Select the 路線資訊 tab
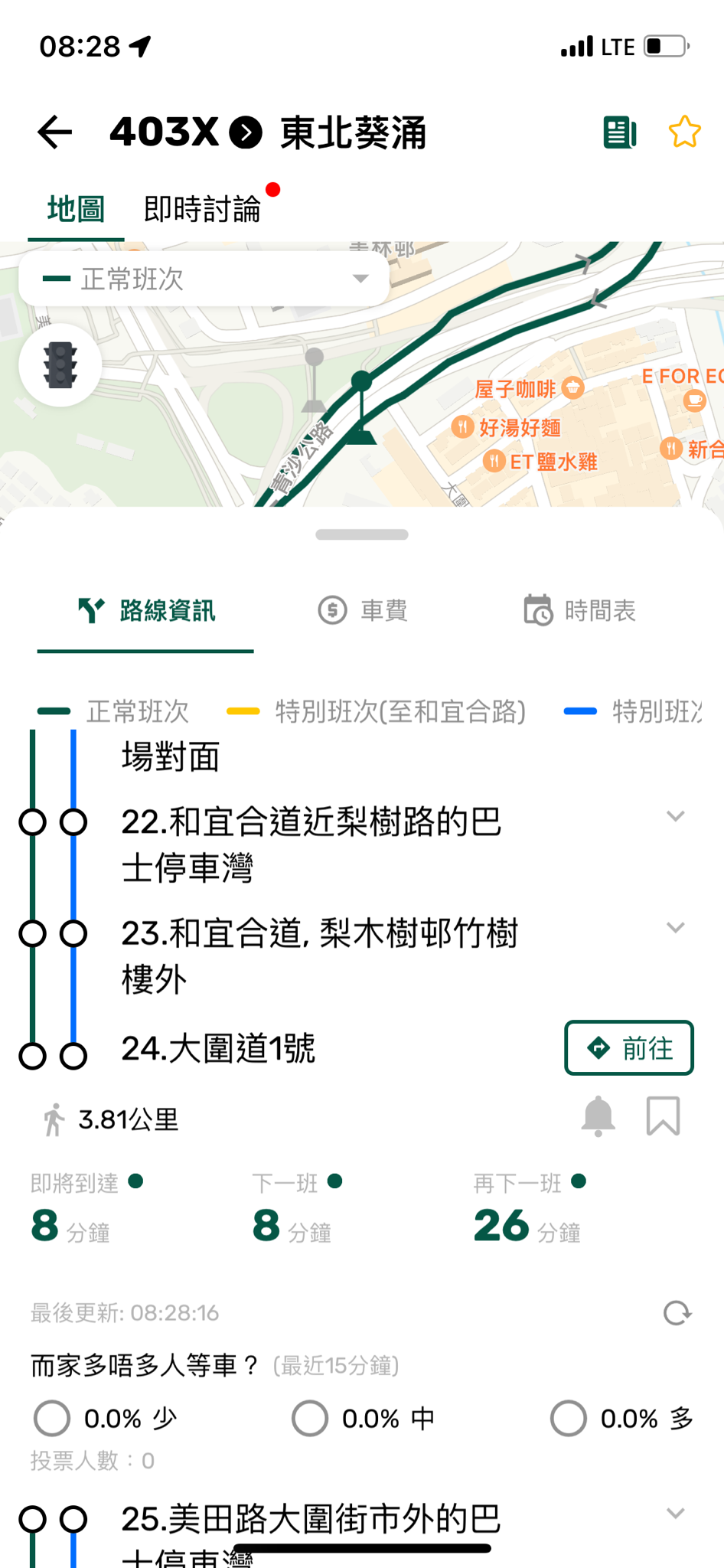 coord(146,611)
